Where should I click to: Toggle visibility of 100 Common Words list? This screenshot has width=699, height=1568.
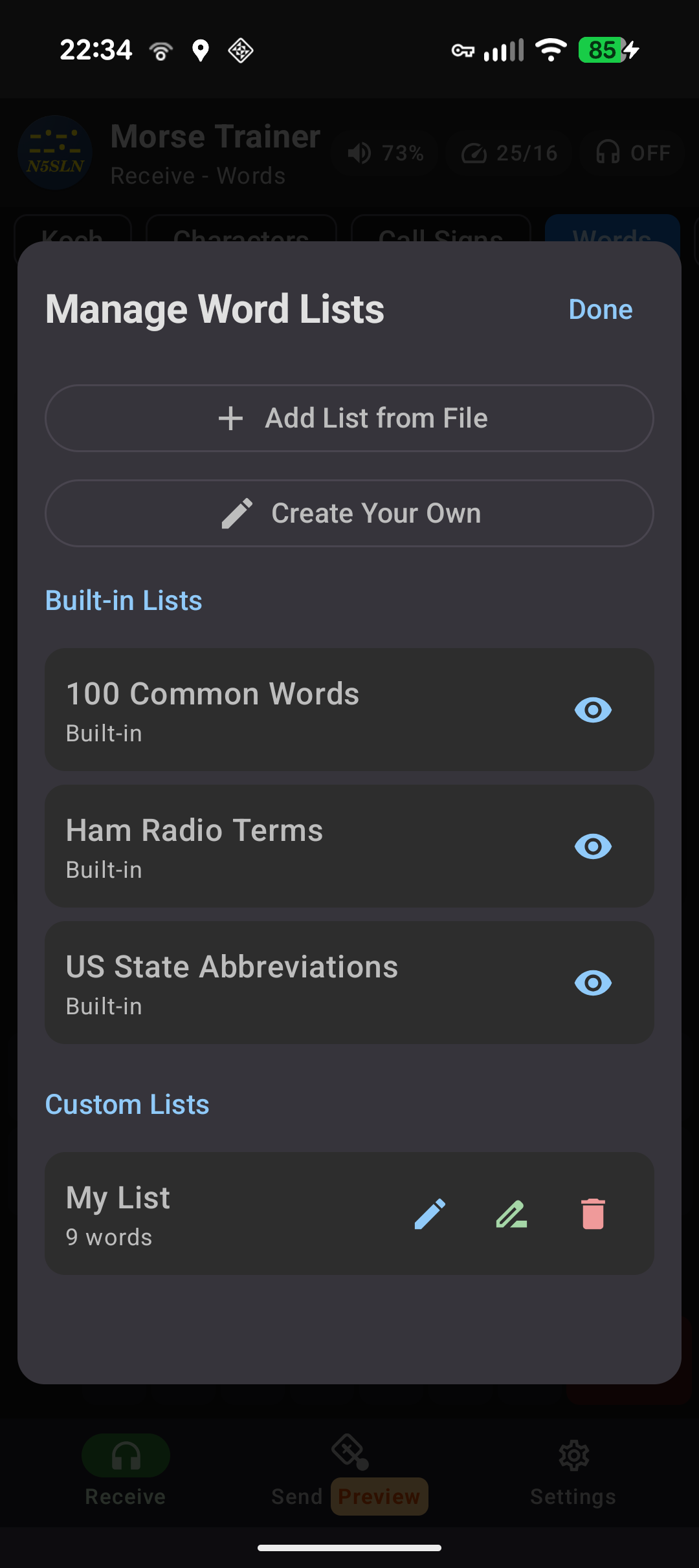593,710
